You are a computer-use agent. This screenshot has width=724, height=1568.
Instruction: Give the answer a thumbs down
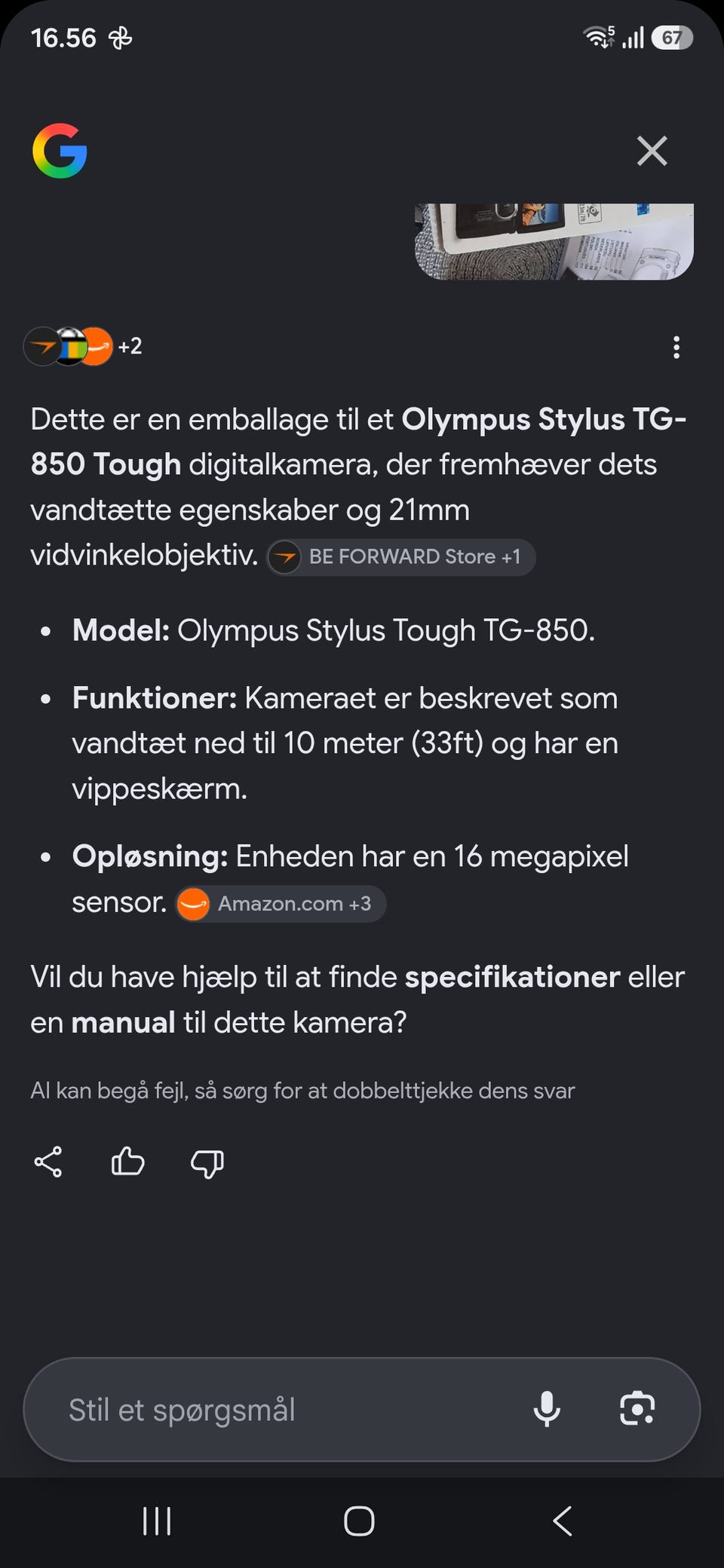(207, 1163)
